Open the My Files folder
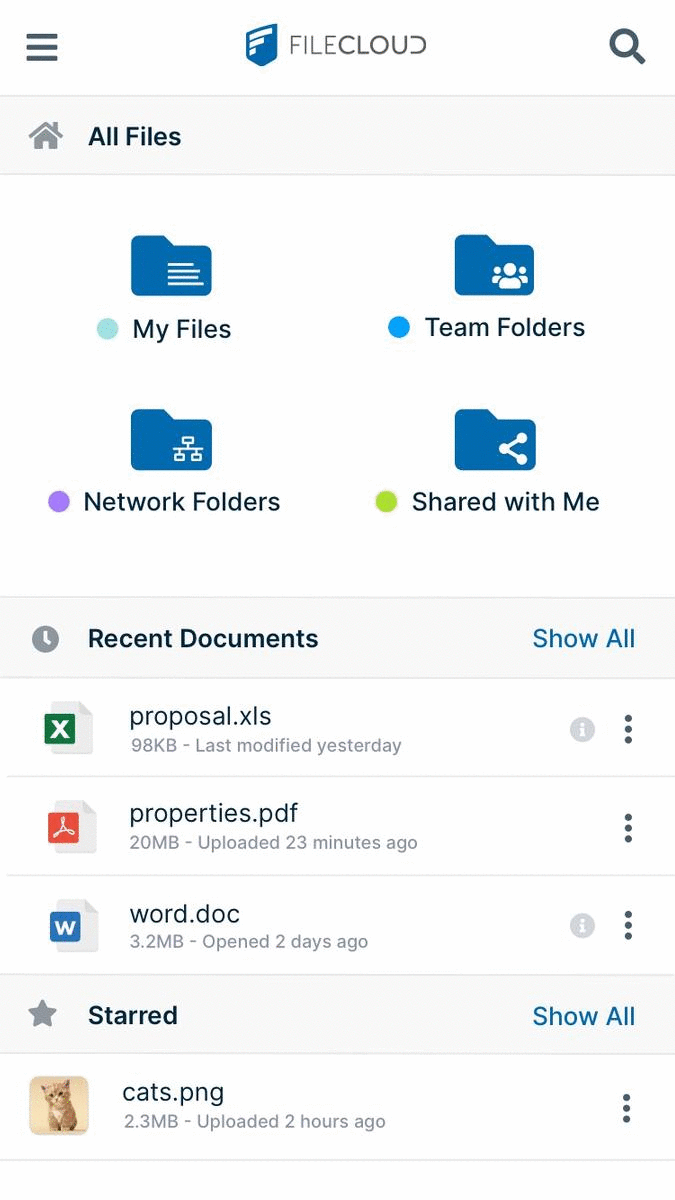Screen dimensions: 675x1200 [x=171, y=289]
